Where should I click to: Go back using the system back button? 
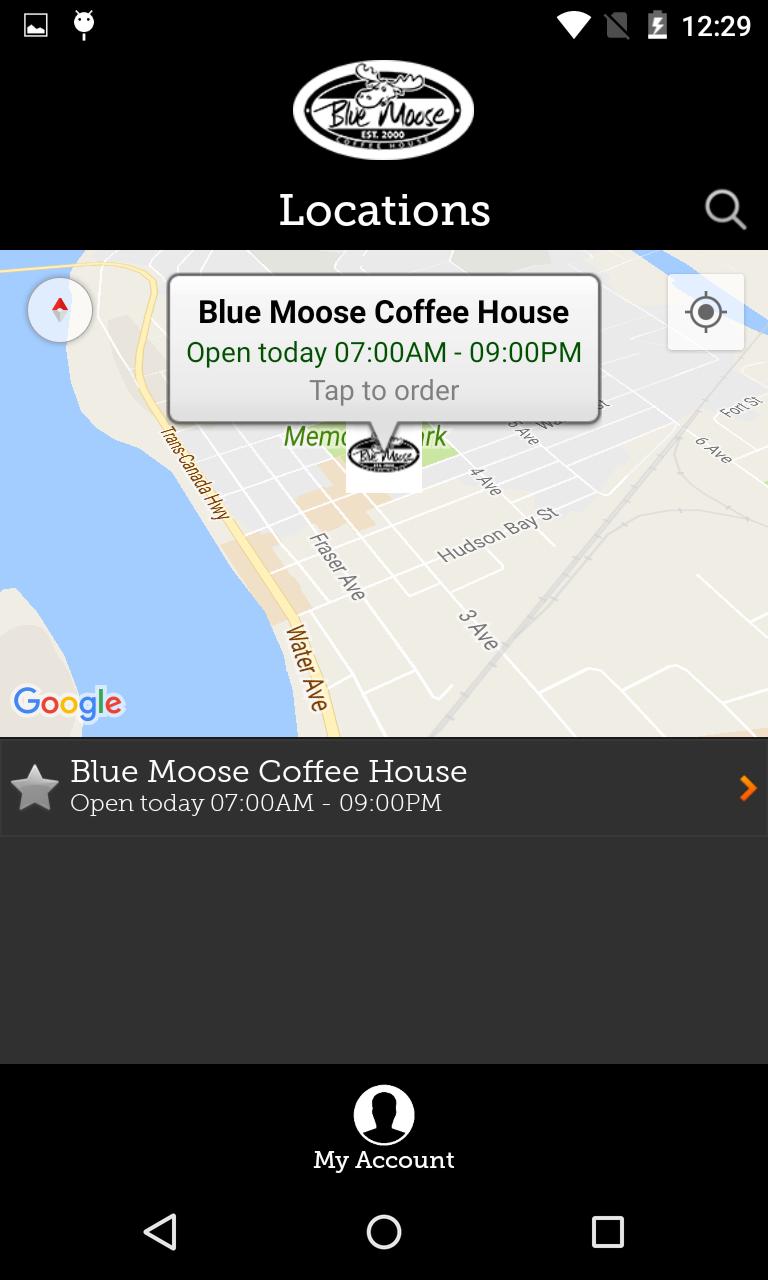point(160,1232)
